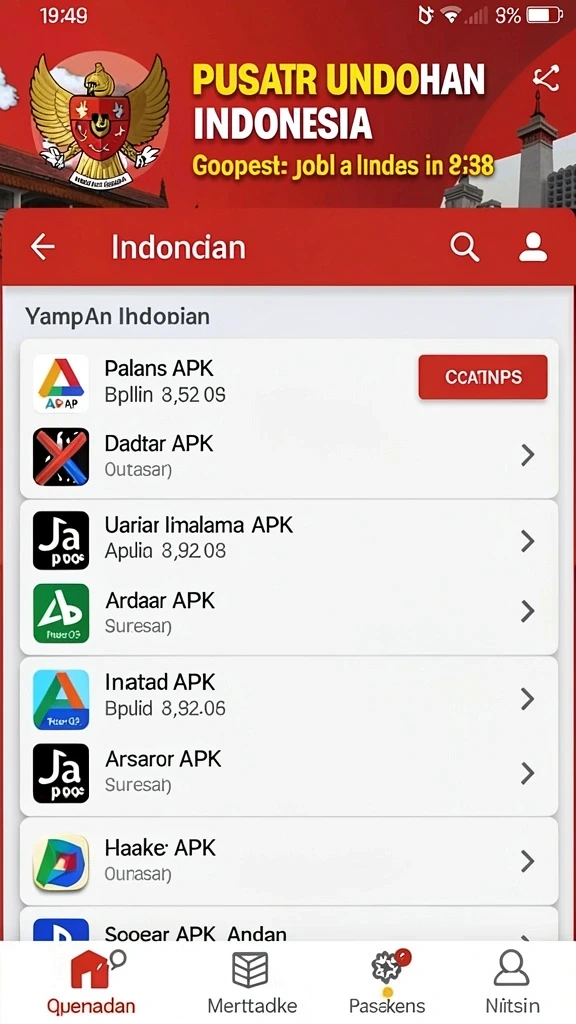The width and height of the screenshot is (576, 1024).
Task: Open Uariar Imalama APK
Action: 289,539
